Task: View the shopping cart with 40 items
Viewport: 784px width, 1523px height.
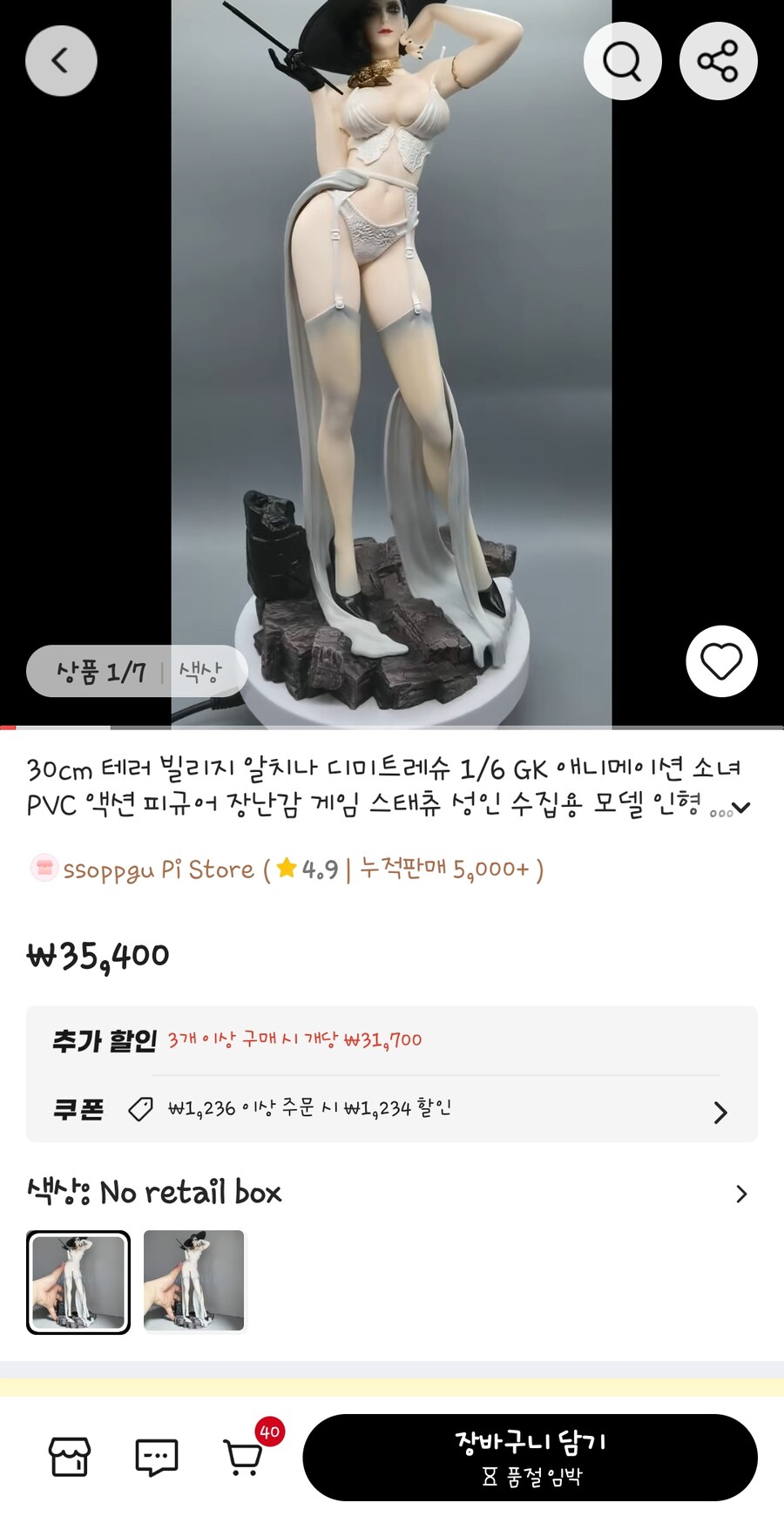Action: (244, 1457)
